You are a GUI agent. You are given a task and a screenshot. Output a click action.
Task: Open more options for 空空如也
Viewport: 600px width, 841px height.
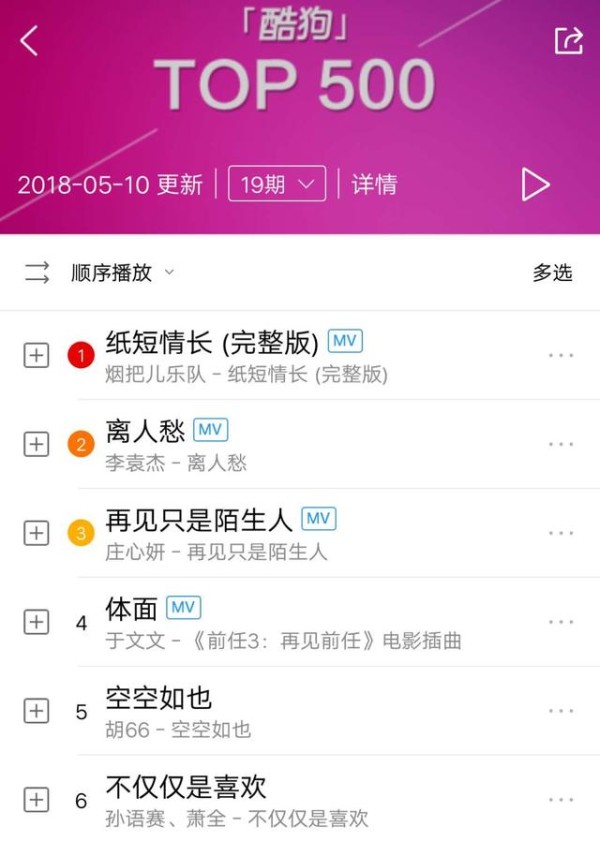pos(561,711)
